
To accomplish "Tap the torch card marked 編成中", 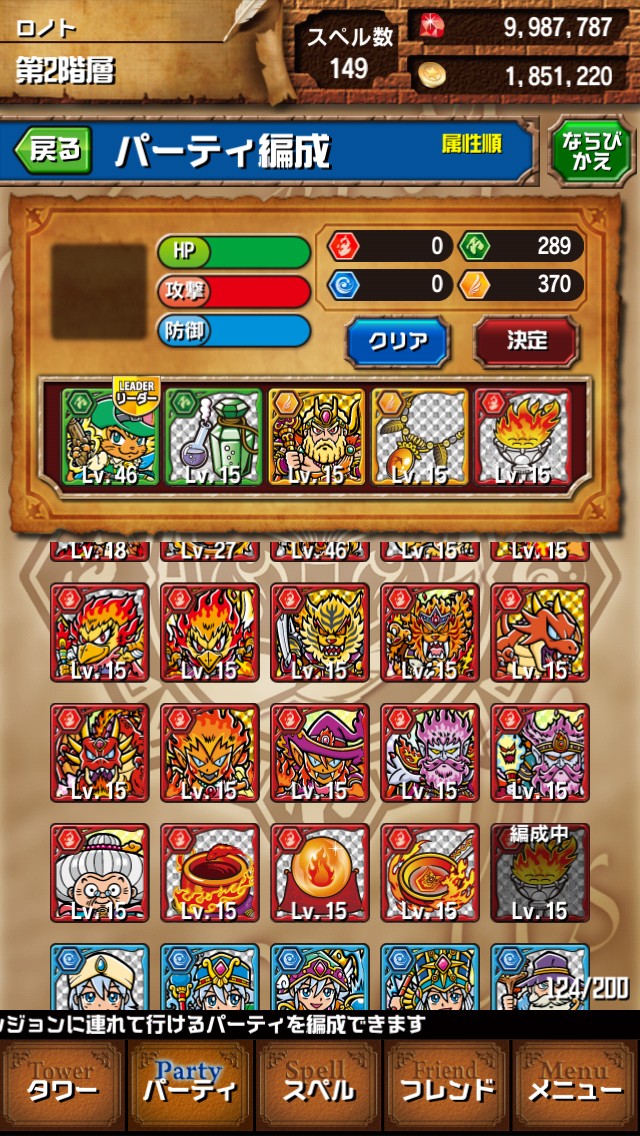I will click(540, 873).
